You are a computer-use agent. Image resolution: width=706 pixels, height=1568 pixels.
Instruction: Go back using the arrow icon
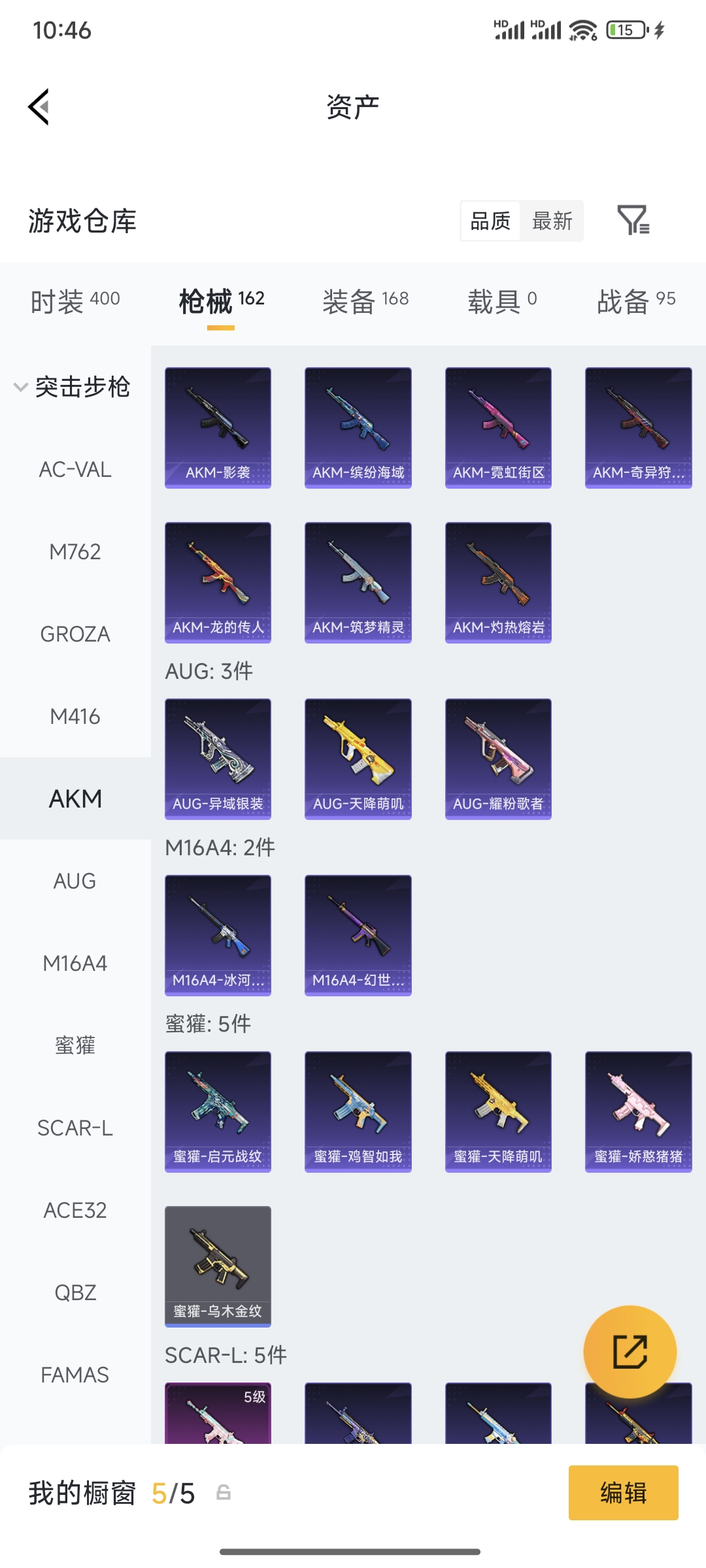click(x=39, y=106)
